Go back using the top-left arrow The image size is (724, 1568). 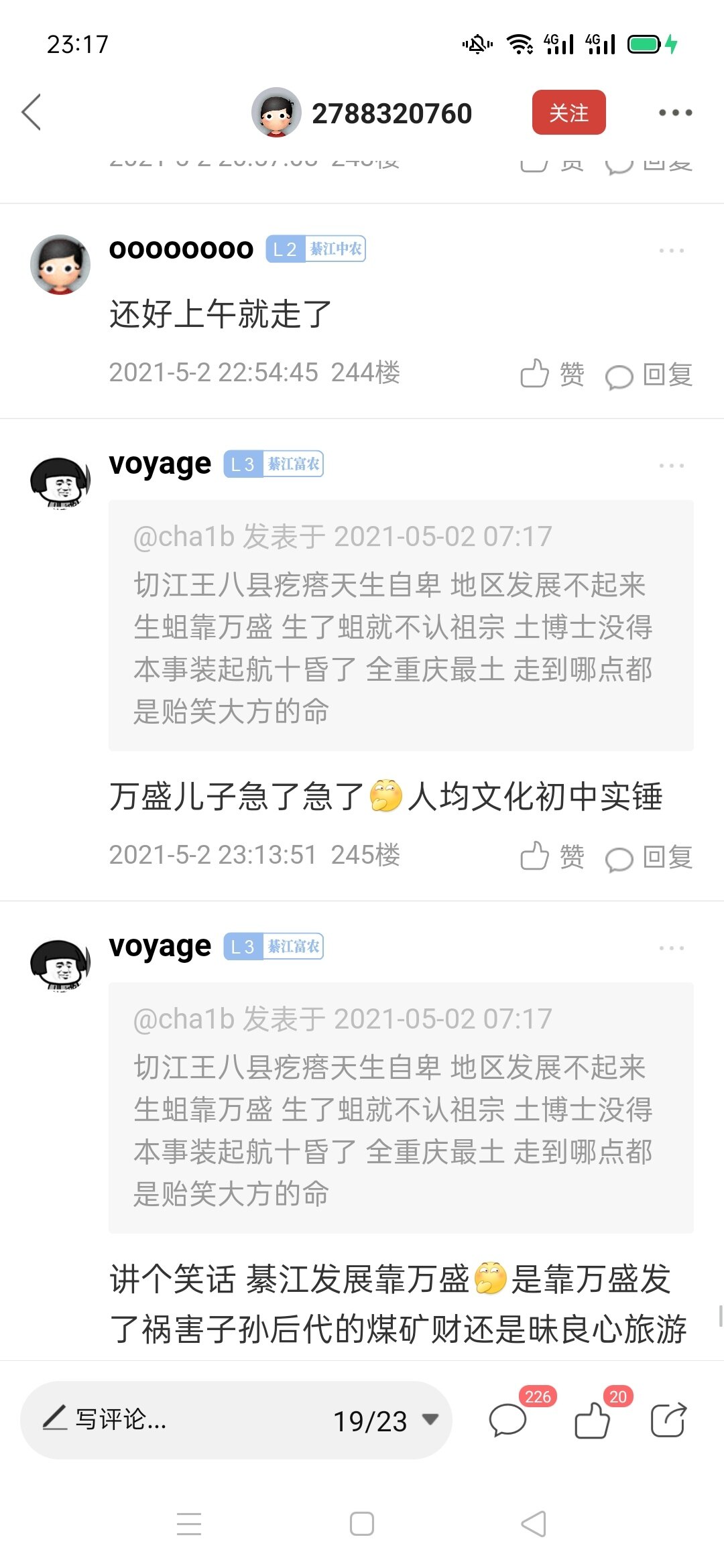click(x=32, y=112)
